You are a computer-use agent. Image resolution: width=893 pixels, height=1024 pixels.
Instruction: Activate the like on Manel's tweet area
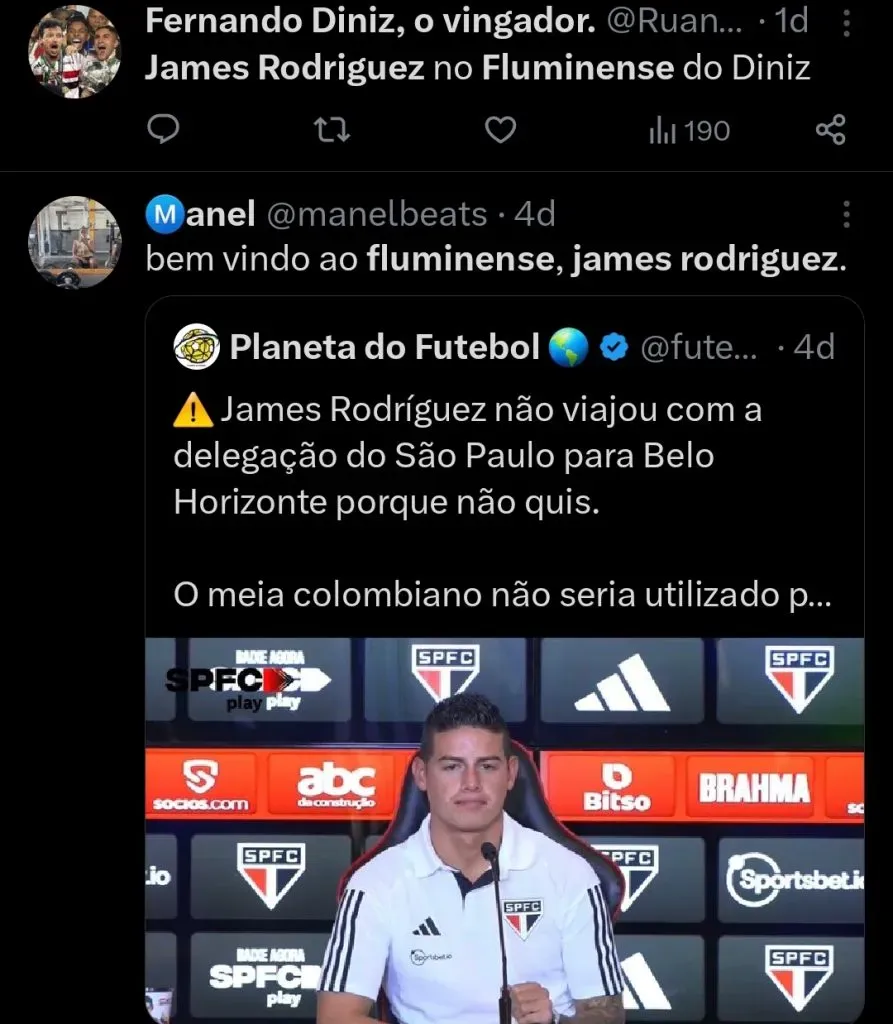click(499, 128)
